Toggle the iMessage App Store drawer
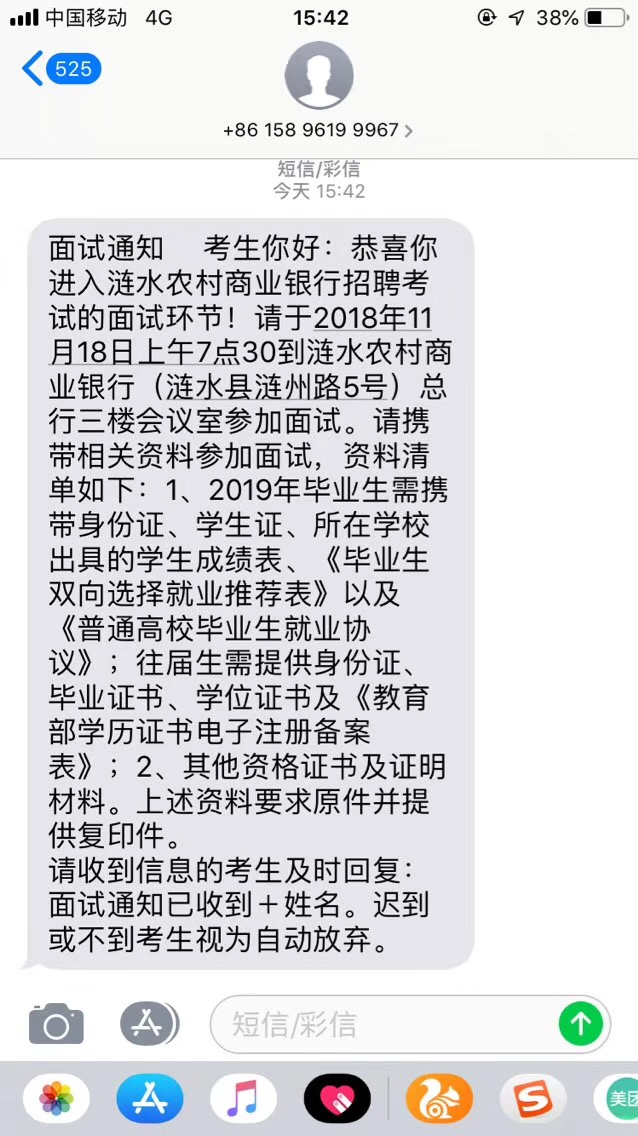The width and height of the screenshot is (638, 1136). (x=149, y=1023)
